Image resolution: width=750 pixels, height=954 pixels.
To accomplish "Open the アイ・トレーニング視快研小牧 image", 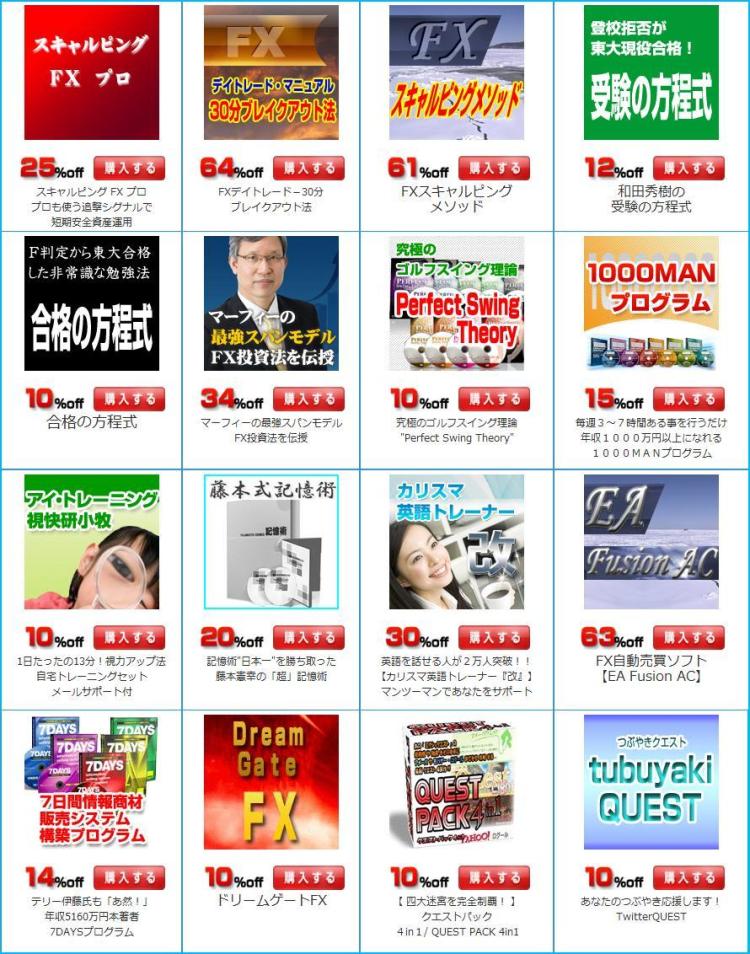I will [92, 541].
